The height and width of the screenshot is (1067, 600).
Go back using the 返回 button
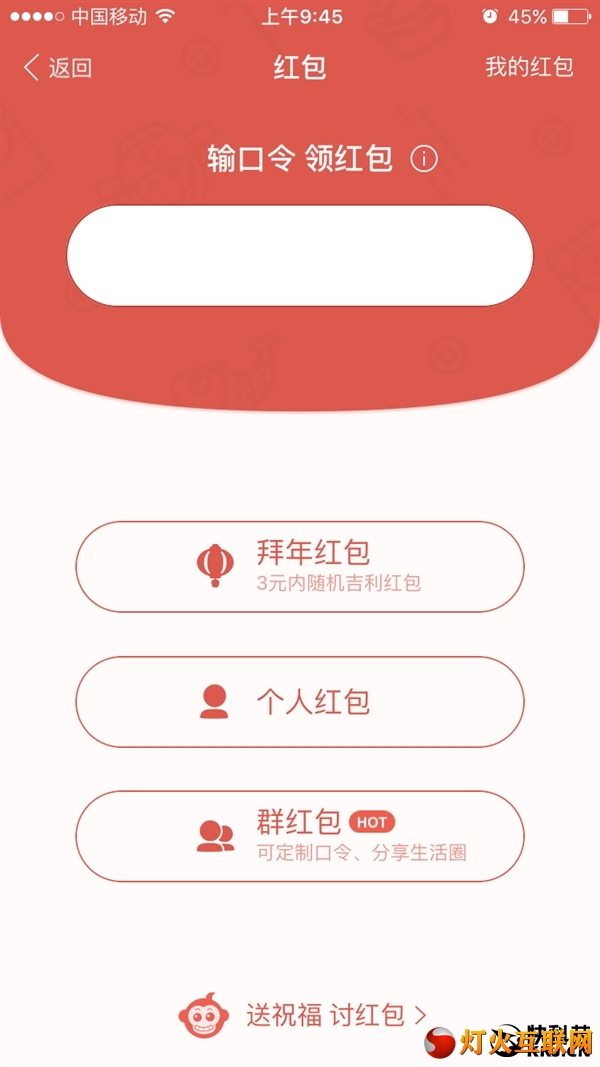click(58, 68)
